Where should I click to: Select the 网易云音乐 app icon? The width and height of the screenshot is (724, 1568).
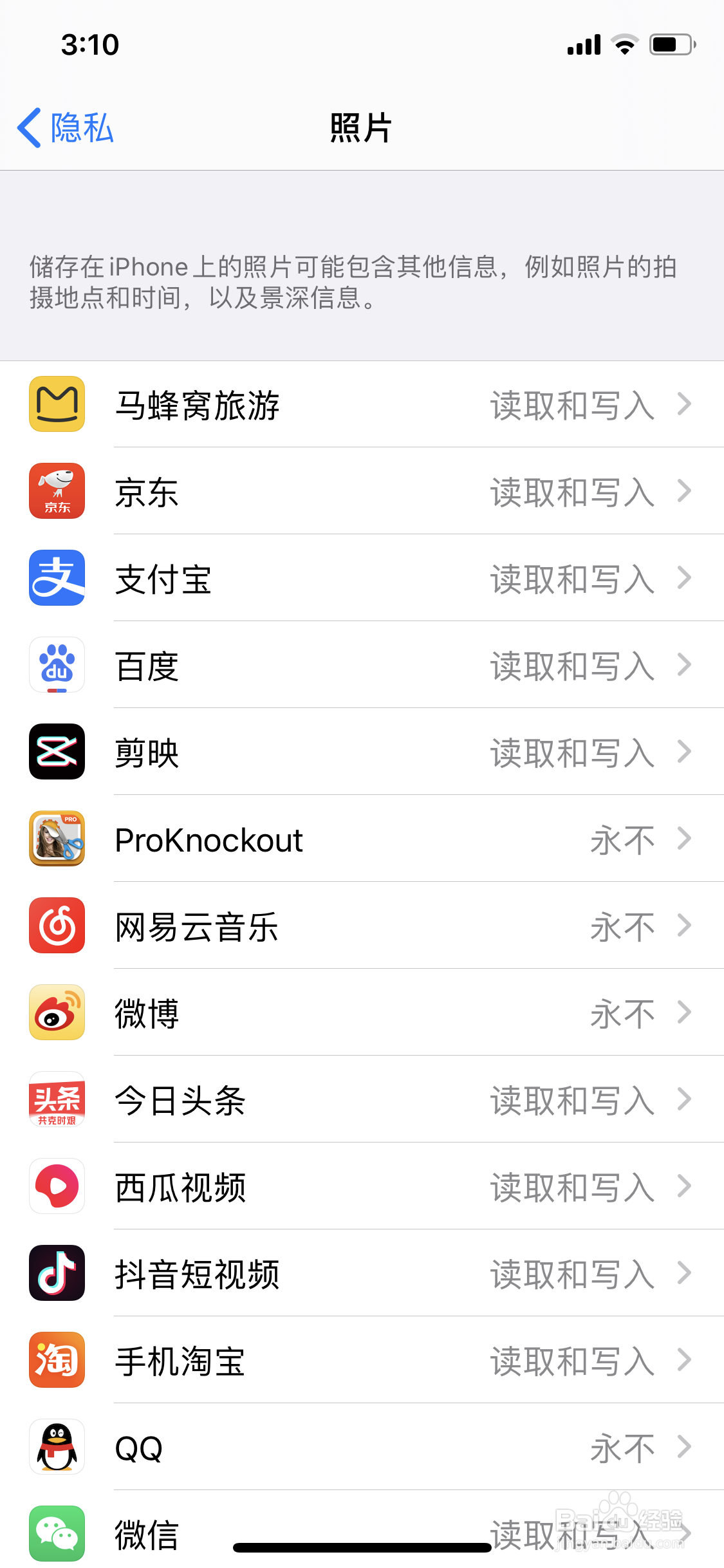tap(57, 926)
